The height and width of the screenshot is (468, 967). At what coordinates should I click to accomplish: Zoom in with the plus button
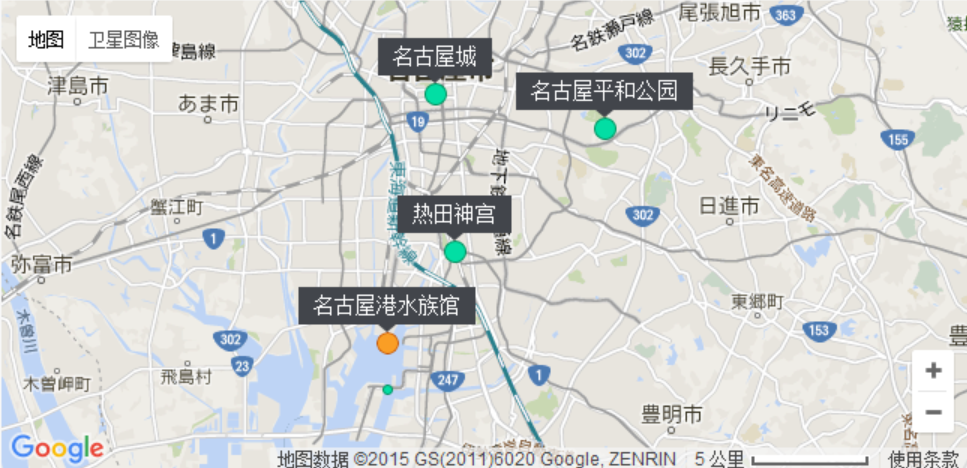pos(933,371)
